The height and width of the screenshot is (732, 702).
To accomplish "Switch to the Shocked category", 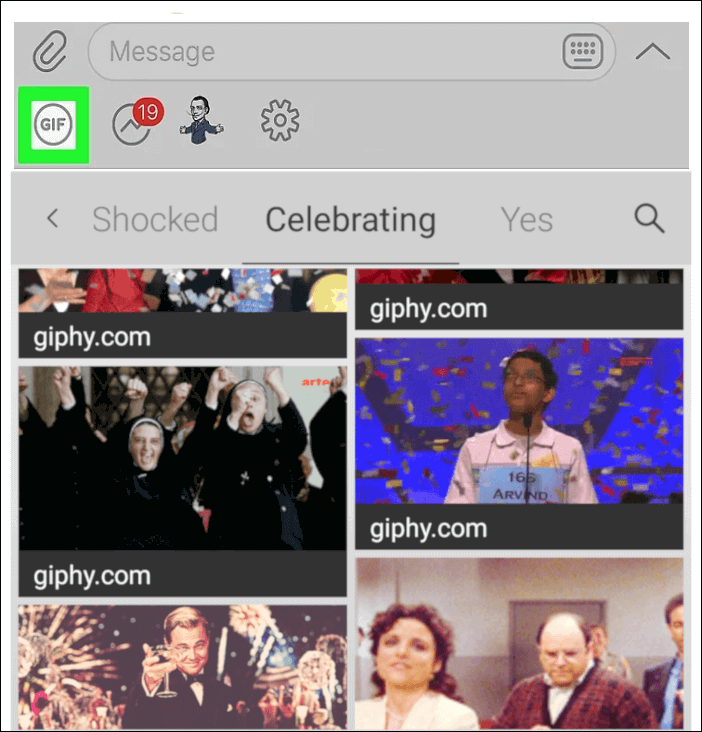I will [155, 219].
